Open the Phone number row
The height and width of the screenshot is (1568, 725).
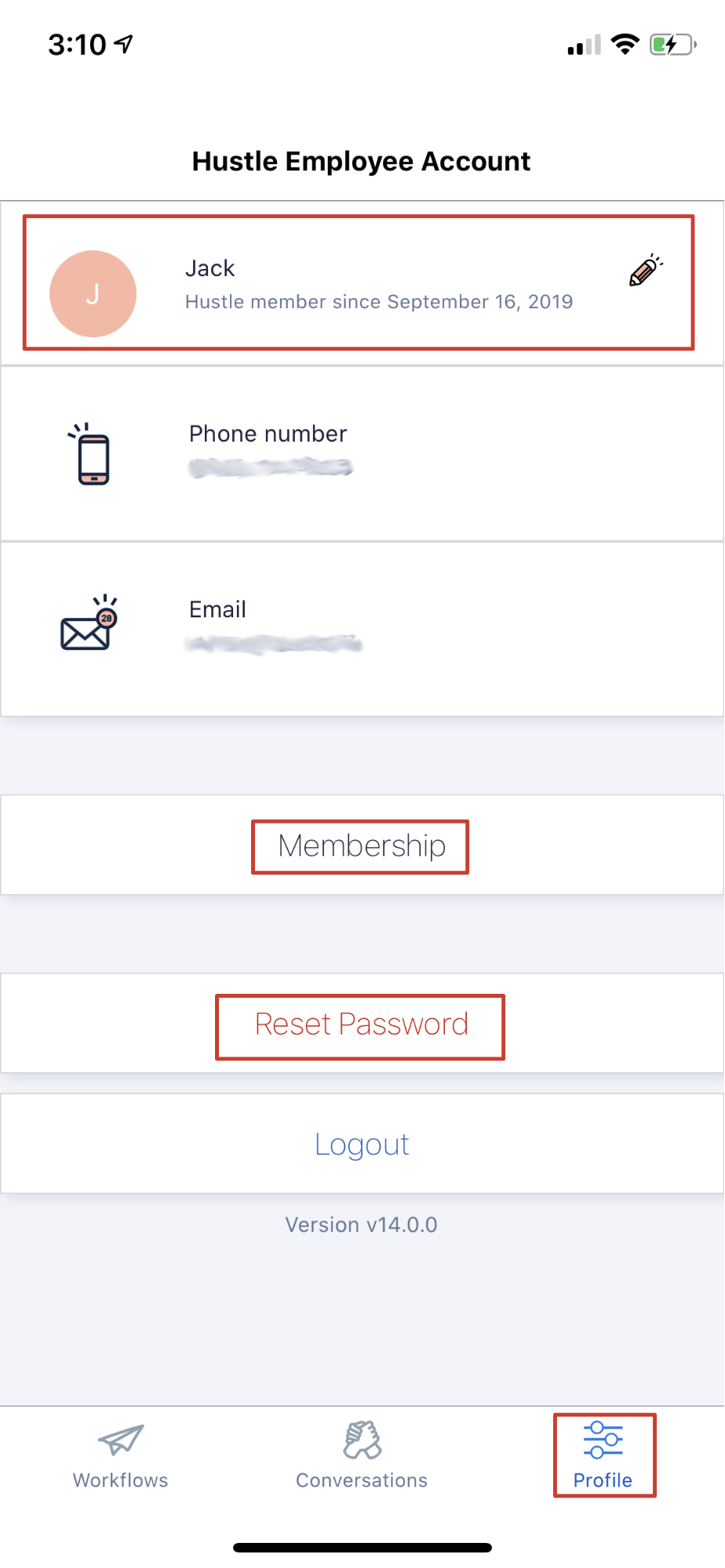tap(362, 453)
